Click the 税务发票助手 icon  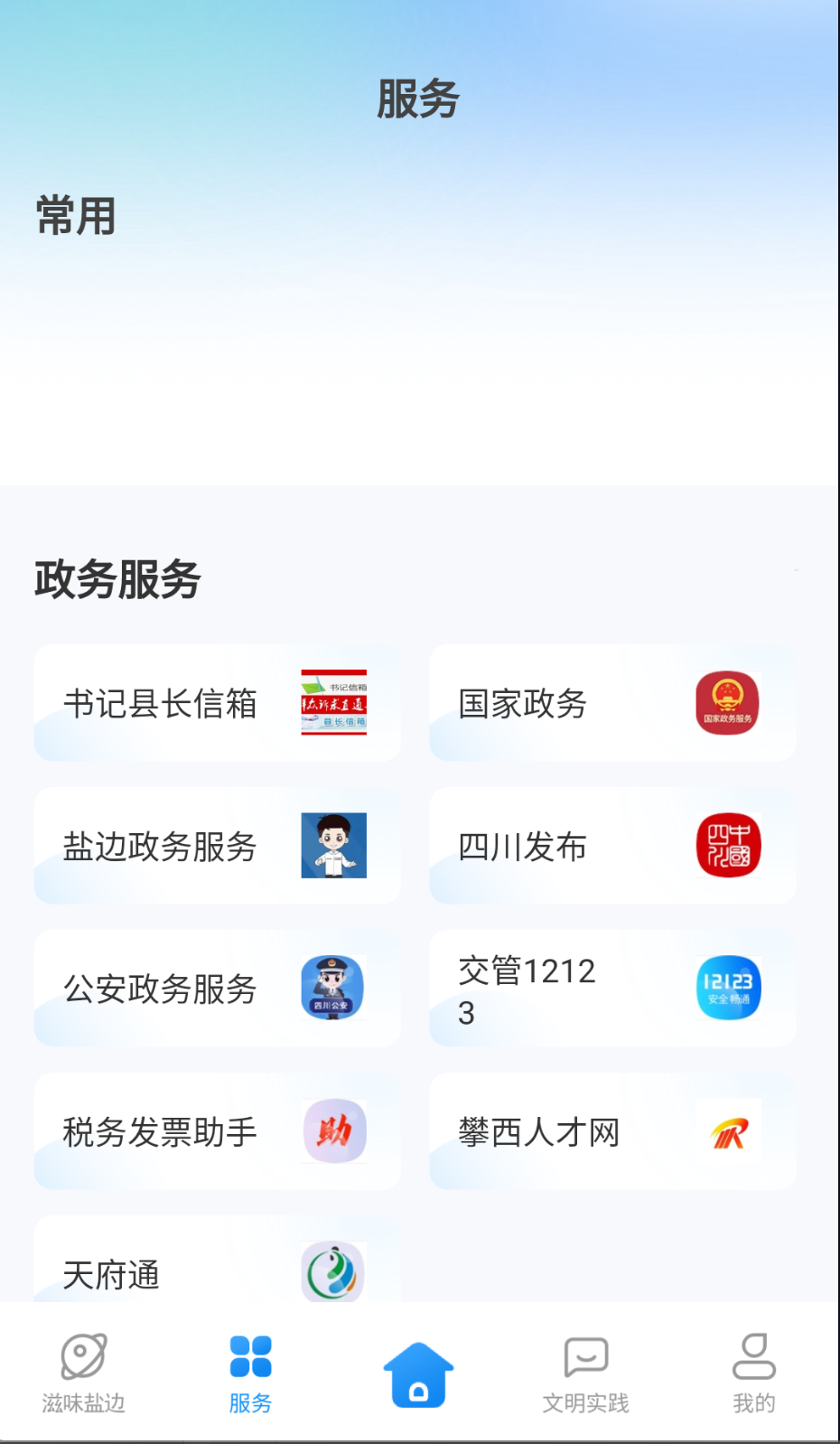coord(332,1131)
